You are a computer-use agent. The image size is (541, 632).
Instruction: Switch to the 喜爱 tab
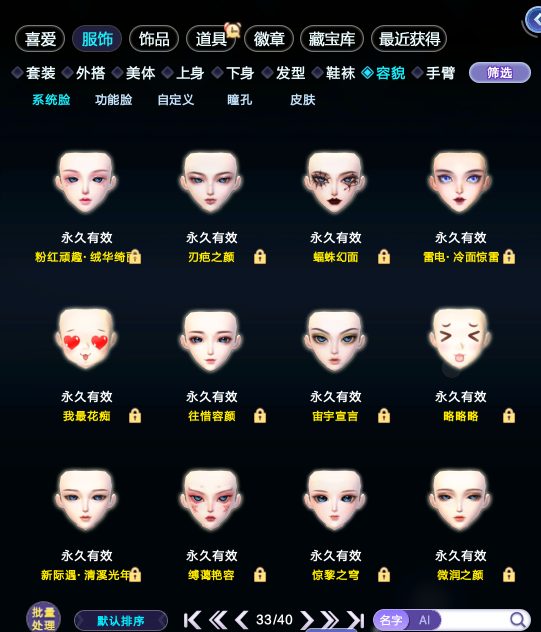(40, 39)
